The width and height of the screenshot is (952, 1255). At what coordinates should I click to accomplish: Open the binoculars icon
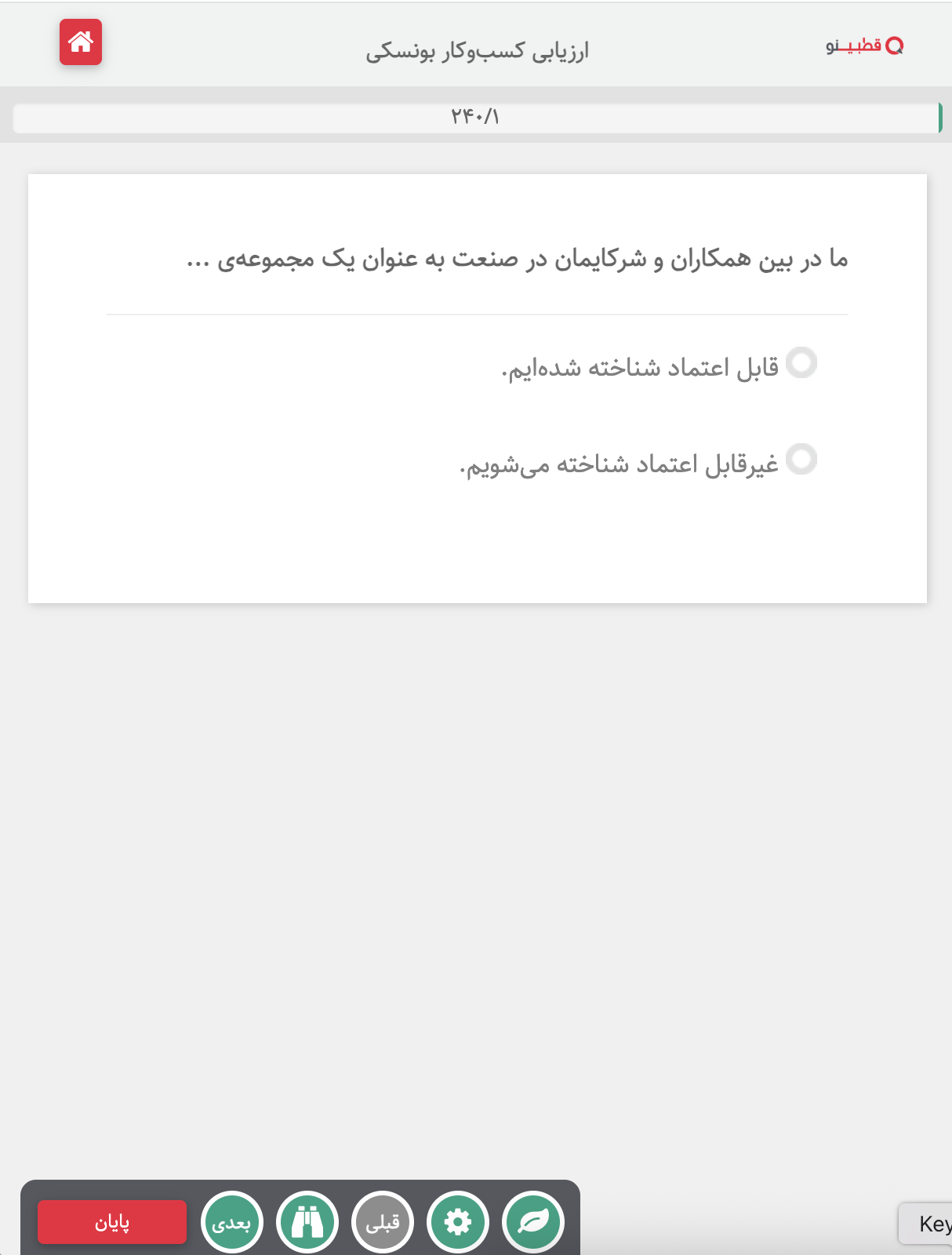click(307, 1222)
